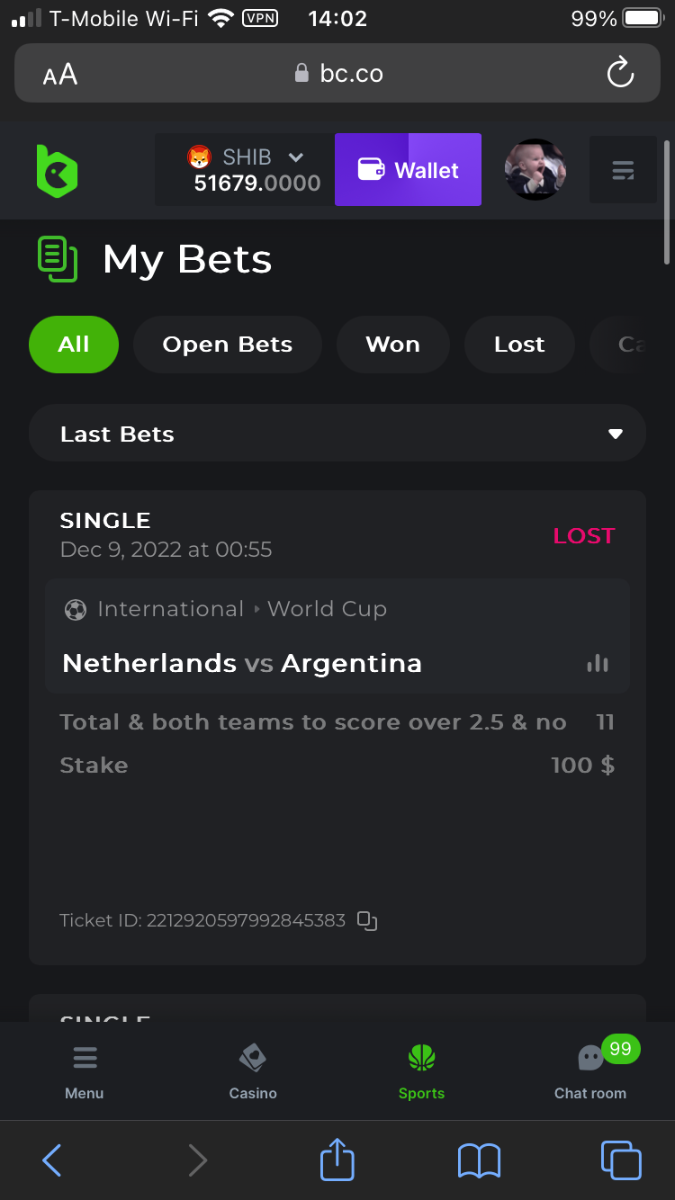Open the Wallet
The image size is (675, 1200).
coord(408,170)
